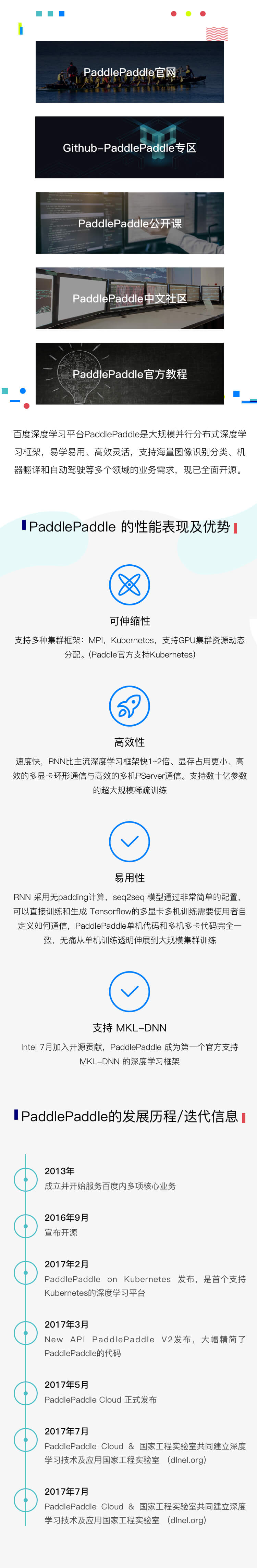Visit the PaddlePaddle中文社区 banner
Viewport: 257px width, 1568px height.
point(129,298)
